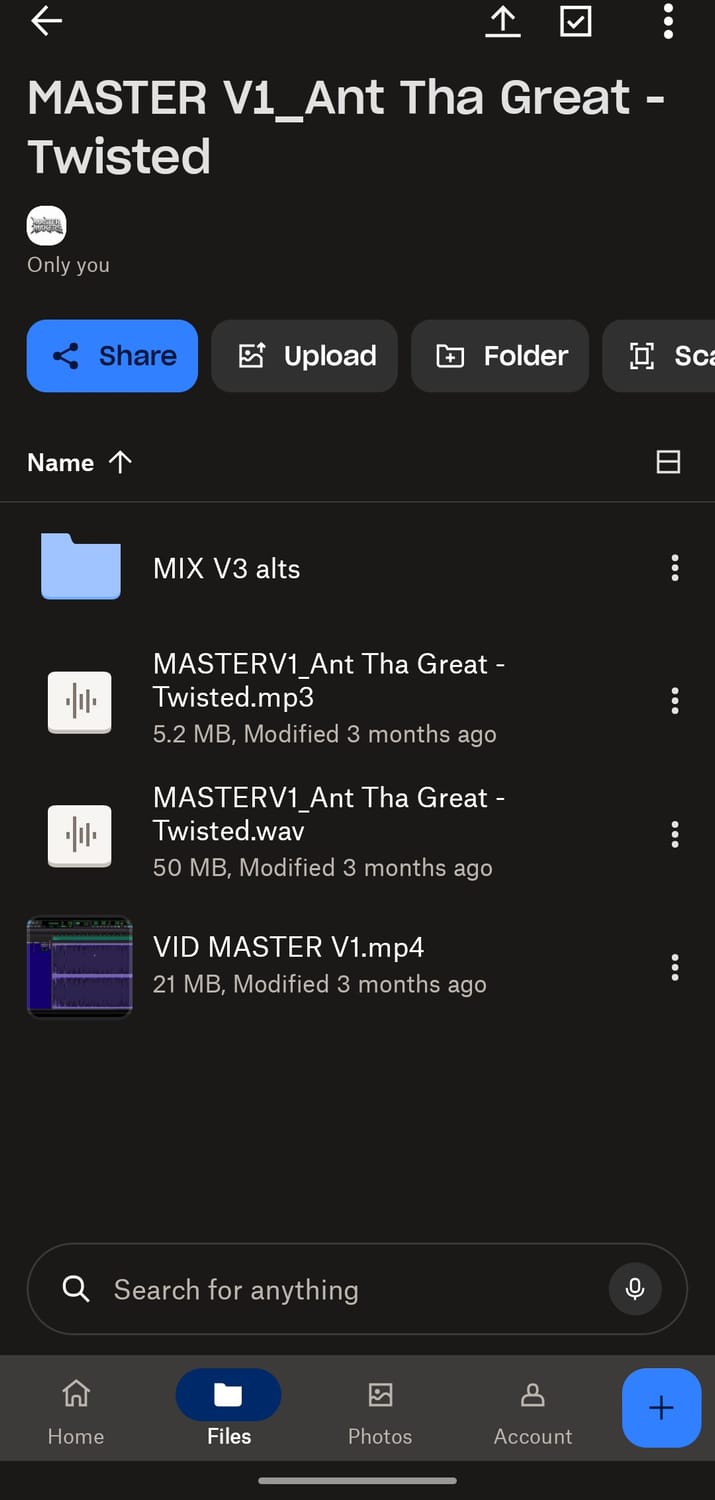Enable multi-select with the checkbox icon
The width and height of the screenshot is (715, 1500).
pyautogui.click(x=576, y=22)
